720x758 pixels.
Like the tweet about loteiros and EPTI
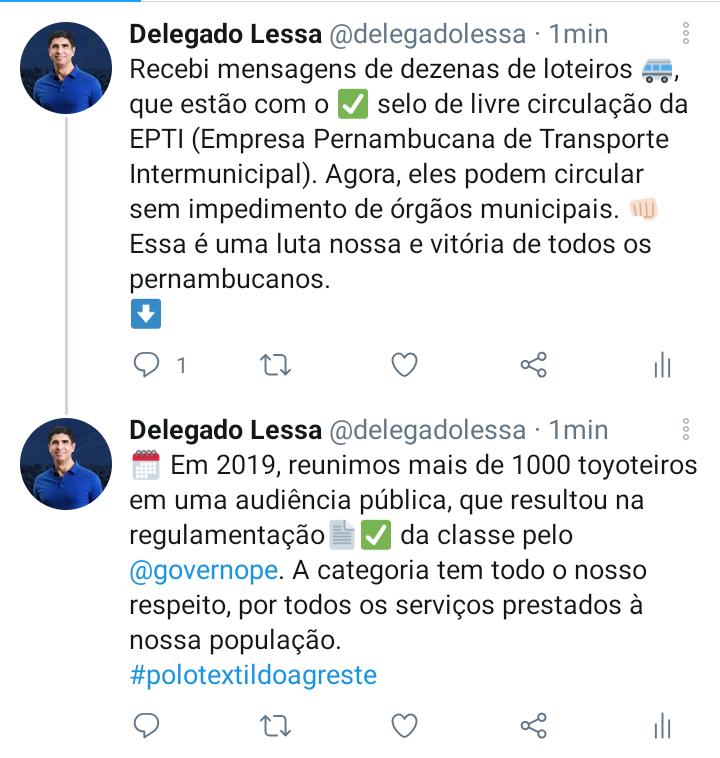[x=404, y=366]
